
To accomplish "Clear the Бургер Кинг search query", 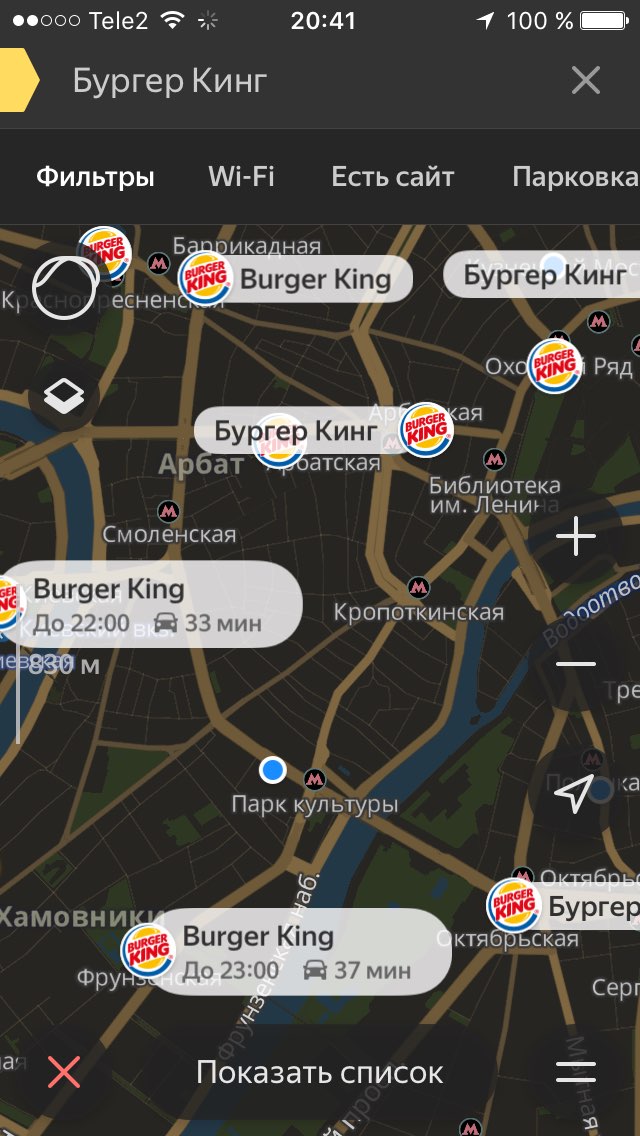I will [586, 80].
